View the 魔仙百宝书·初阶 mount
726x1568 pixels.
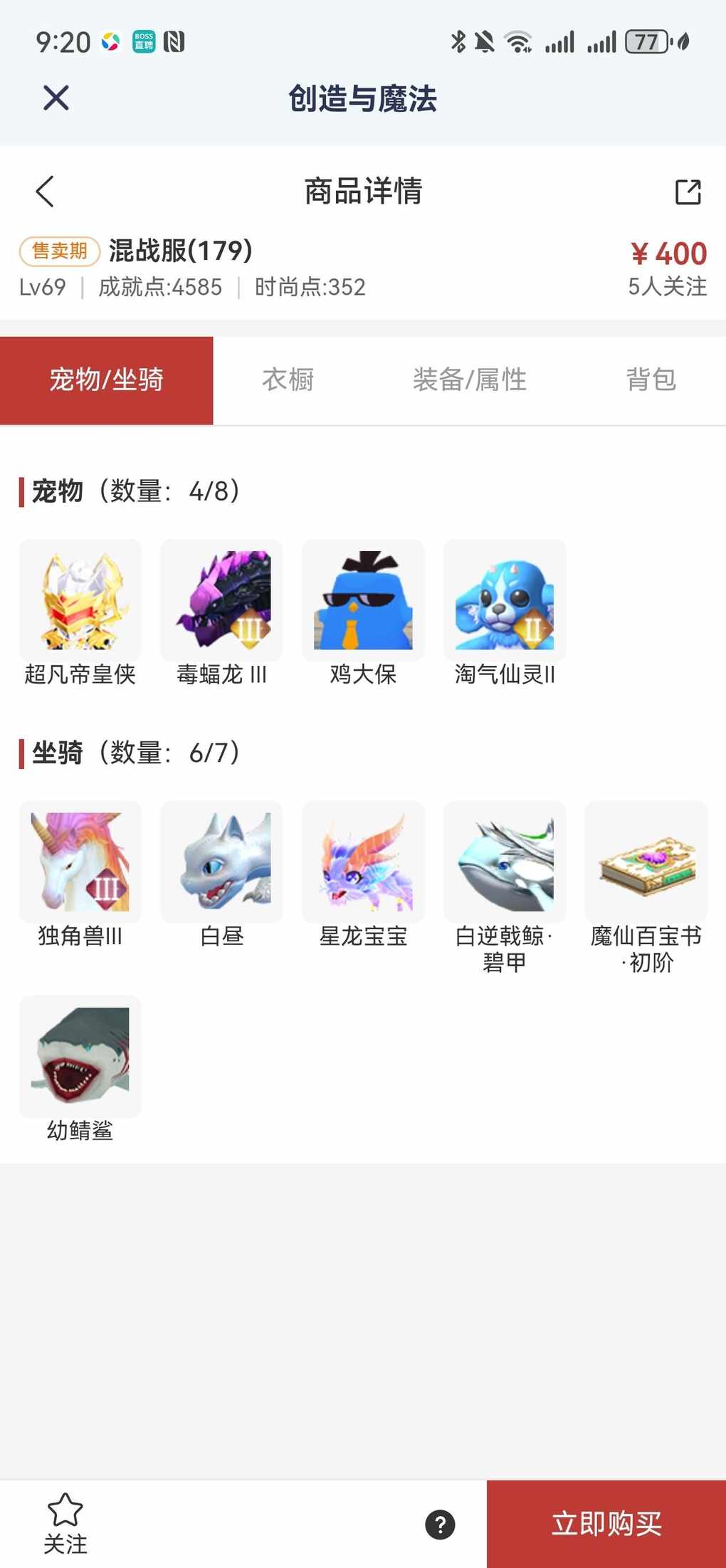coord(646,862)
